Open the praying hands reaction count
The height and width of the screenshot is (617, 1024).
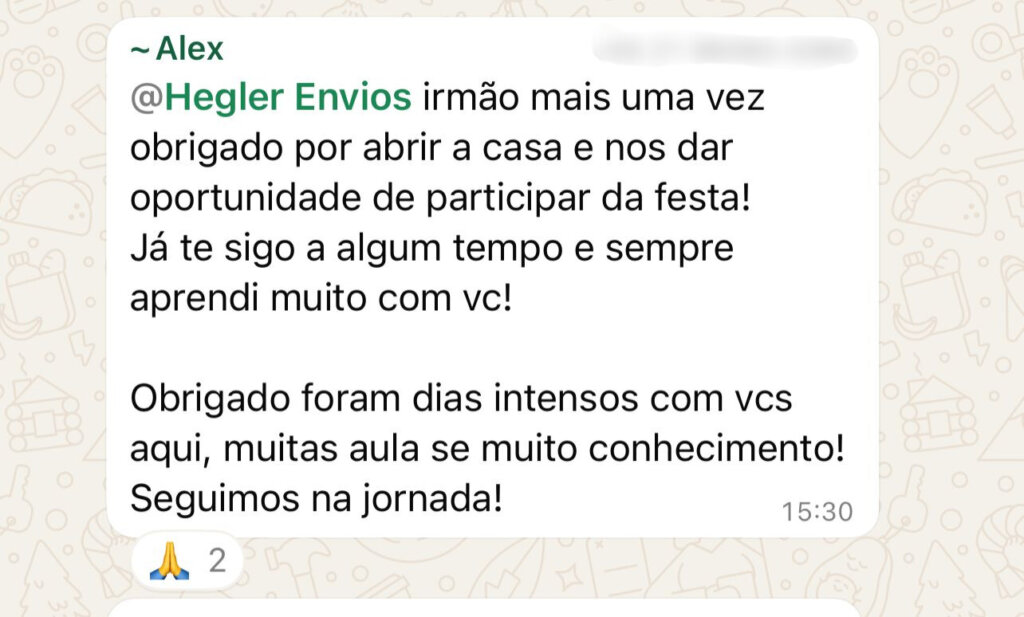pyautogui.click(x=187, y=562)
